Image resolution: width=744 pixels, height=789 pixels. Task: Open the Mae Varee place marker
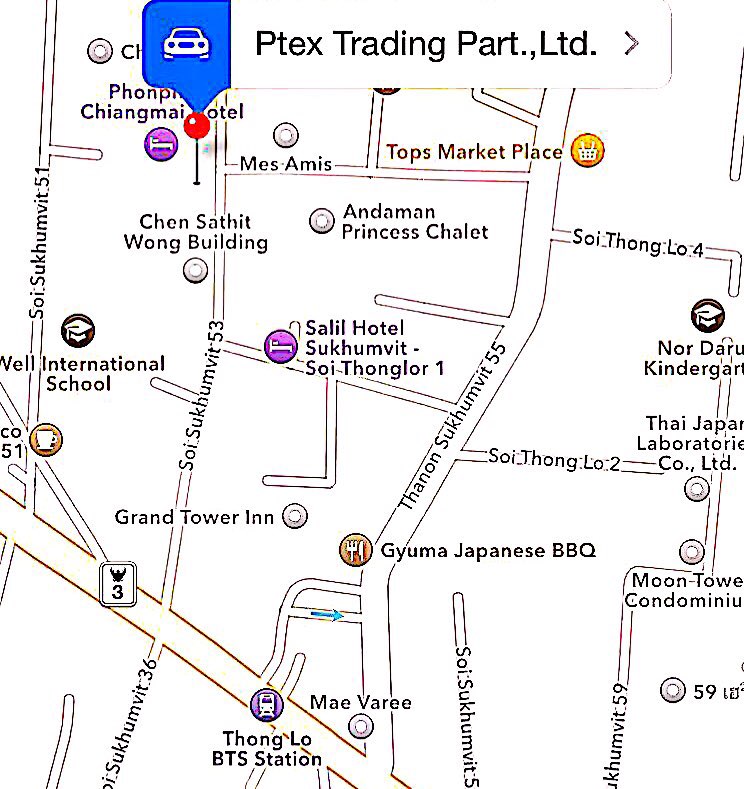pyautogui.click(x=361, y=726)
